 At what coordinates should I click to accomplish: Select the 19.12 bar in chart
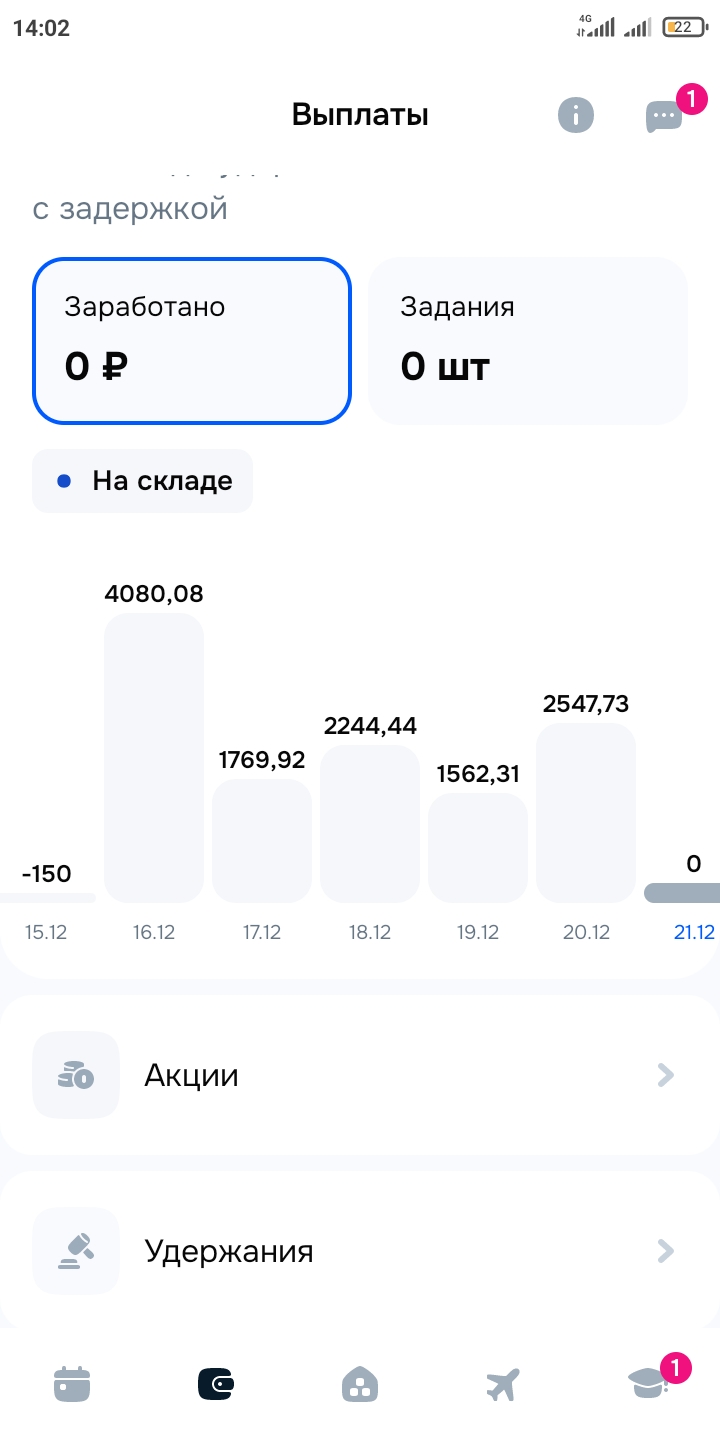(x=478, y=847)
